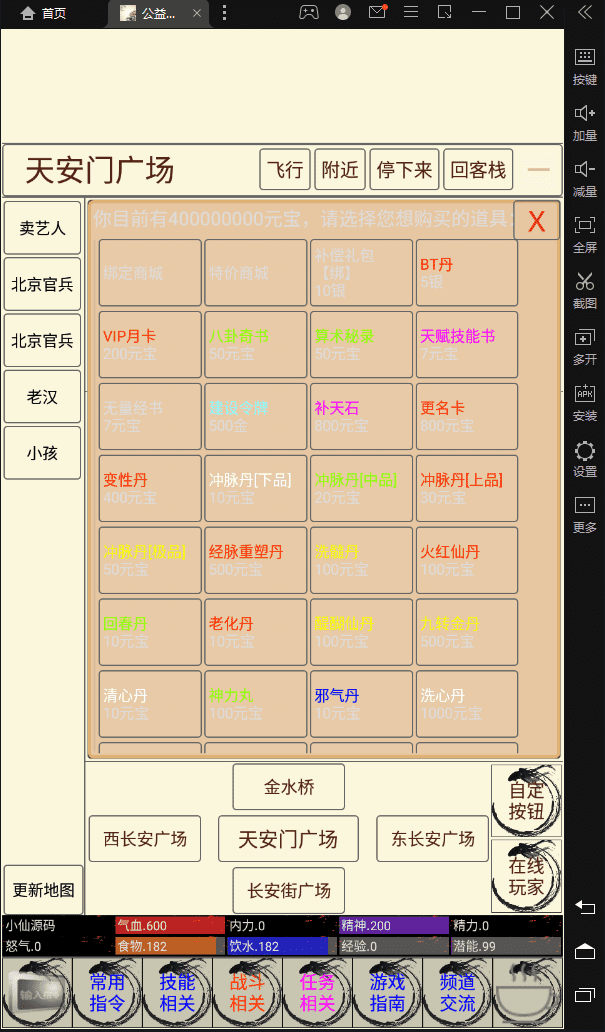Choose 更名卡 for 800元宝

467,417
